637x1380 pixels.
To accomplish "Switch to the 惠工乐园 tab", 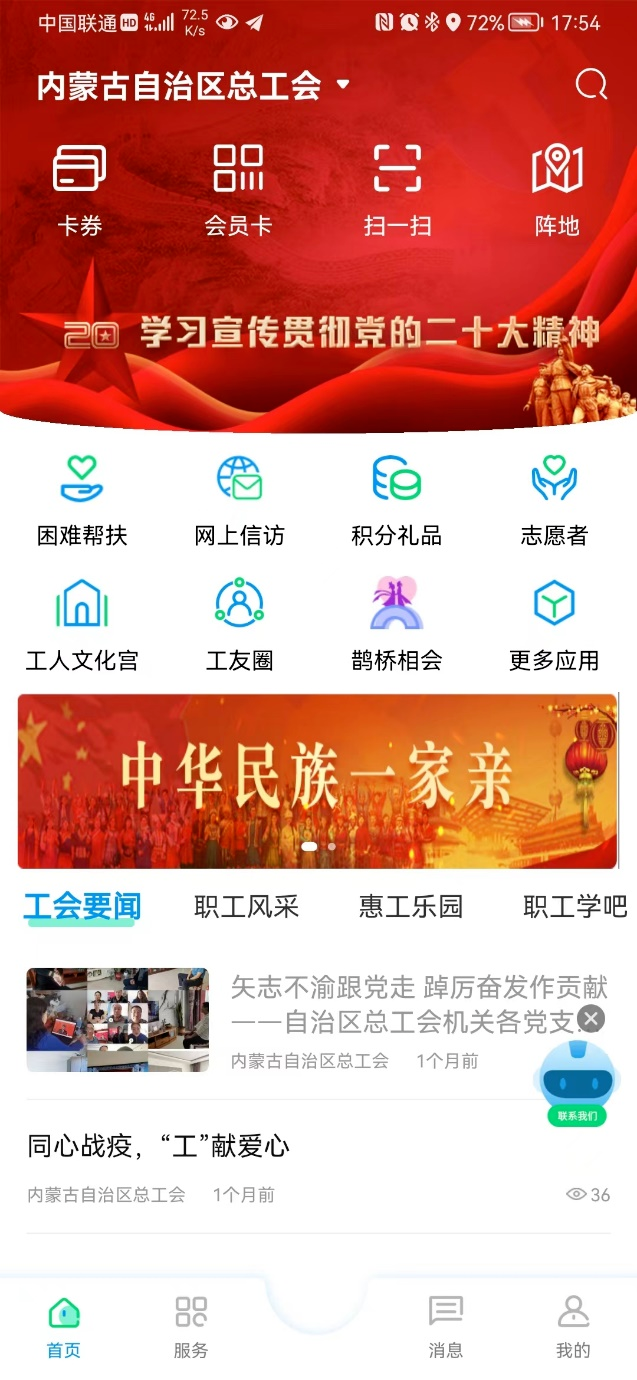I will click(411, 907).
